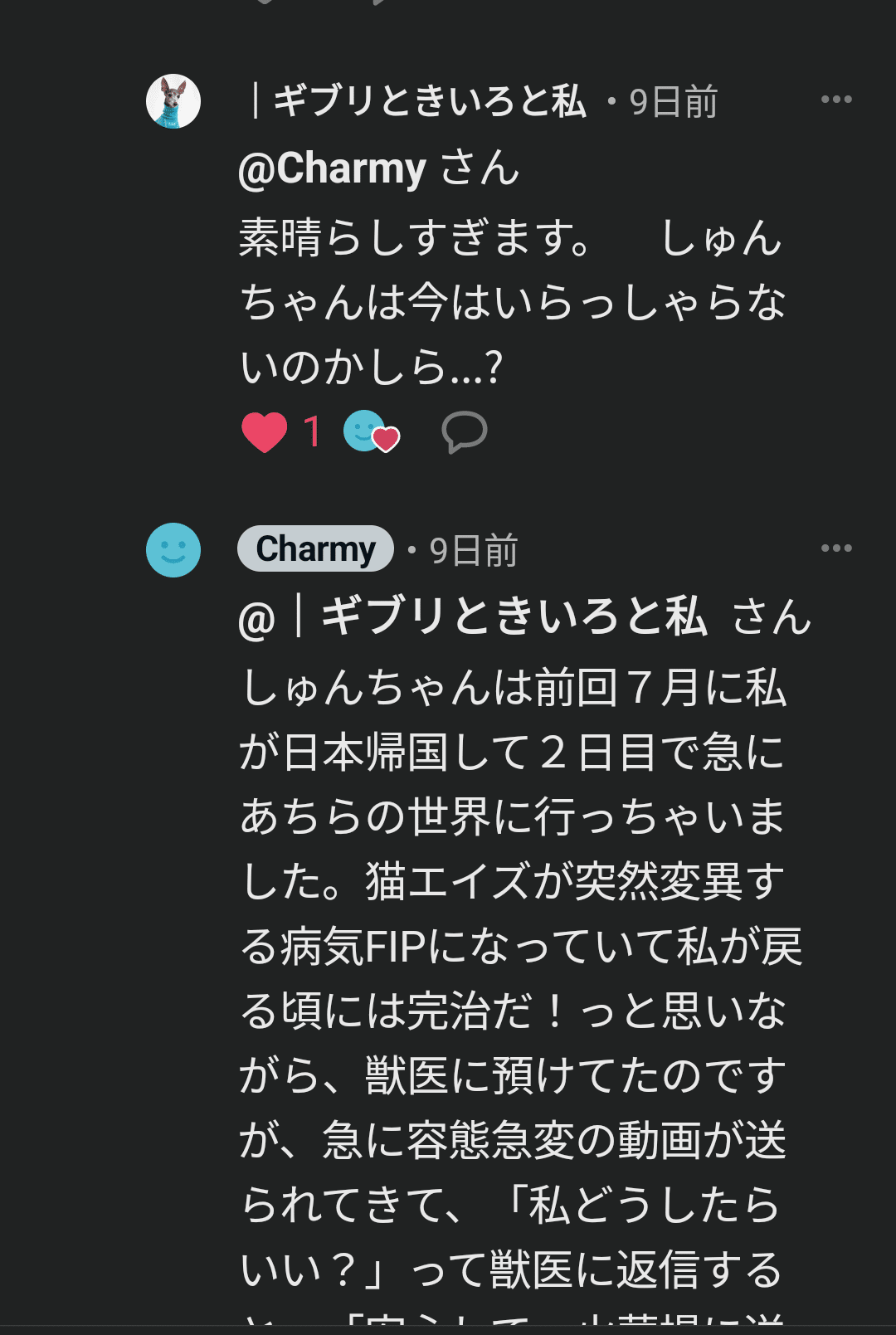Open the three-dot options menu on the first comment

[x=835, y=100]
